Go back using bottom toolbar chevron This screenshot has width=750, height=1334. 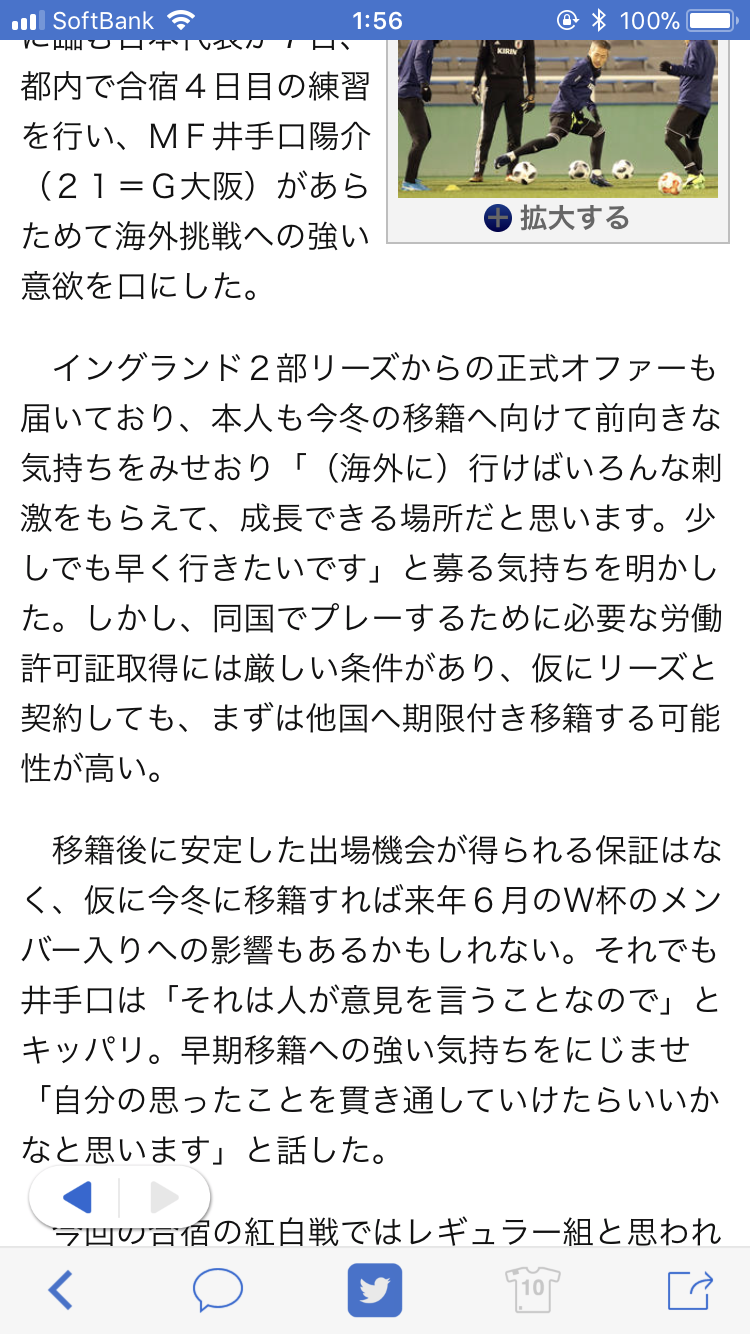click(61, 1290)
